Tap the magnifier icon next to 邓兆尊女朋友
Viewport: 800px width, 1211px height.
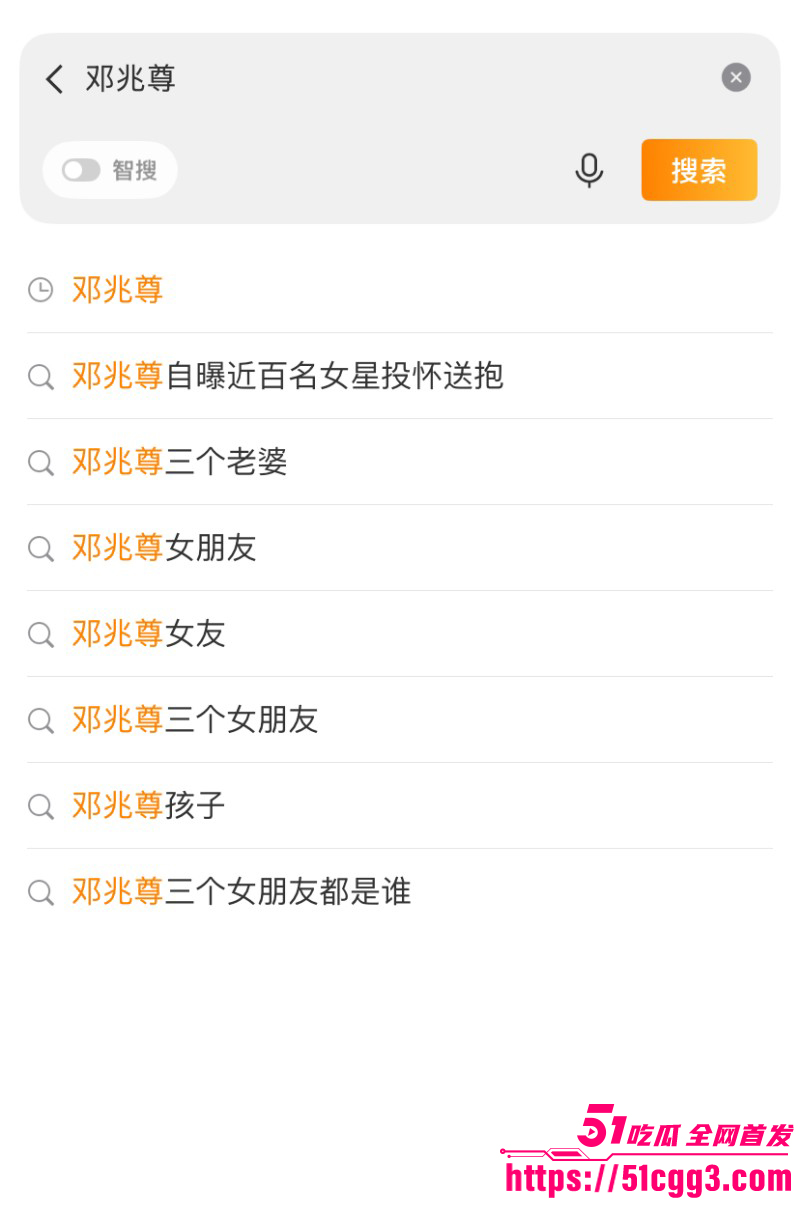[x=40, y=548]
